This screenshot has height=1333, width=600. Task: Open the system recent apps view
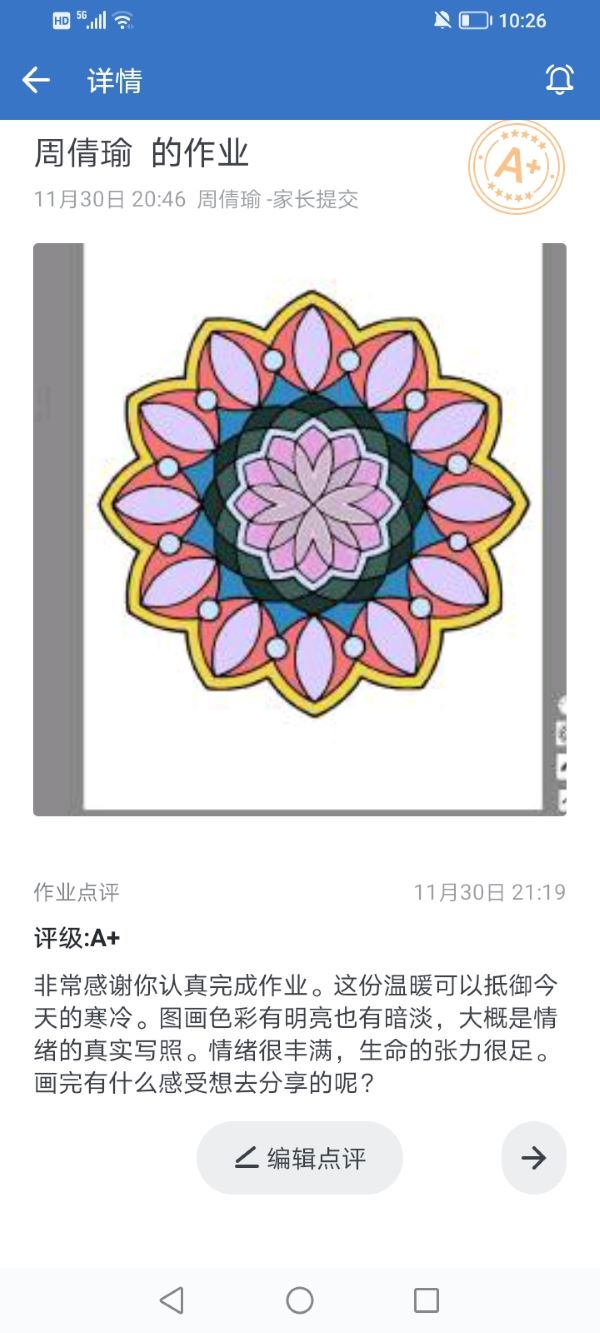pos(426,1300)
